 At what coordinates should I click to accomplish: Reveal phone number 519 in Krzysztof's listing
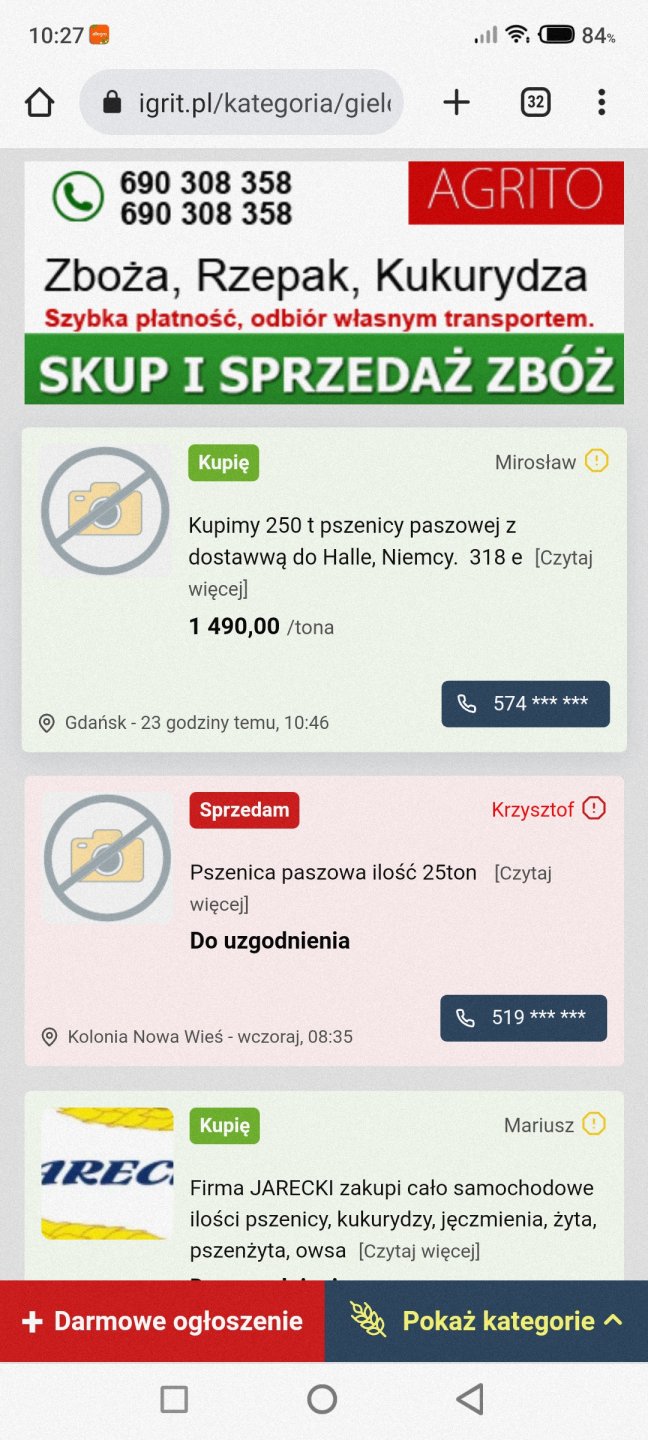[523, 1018]
